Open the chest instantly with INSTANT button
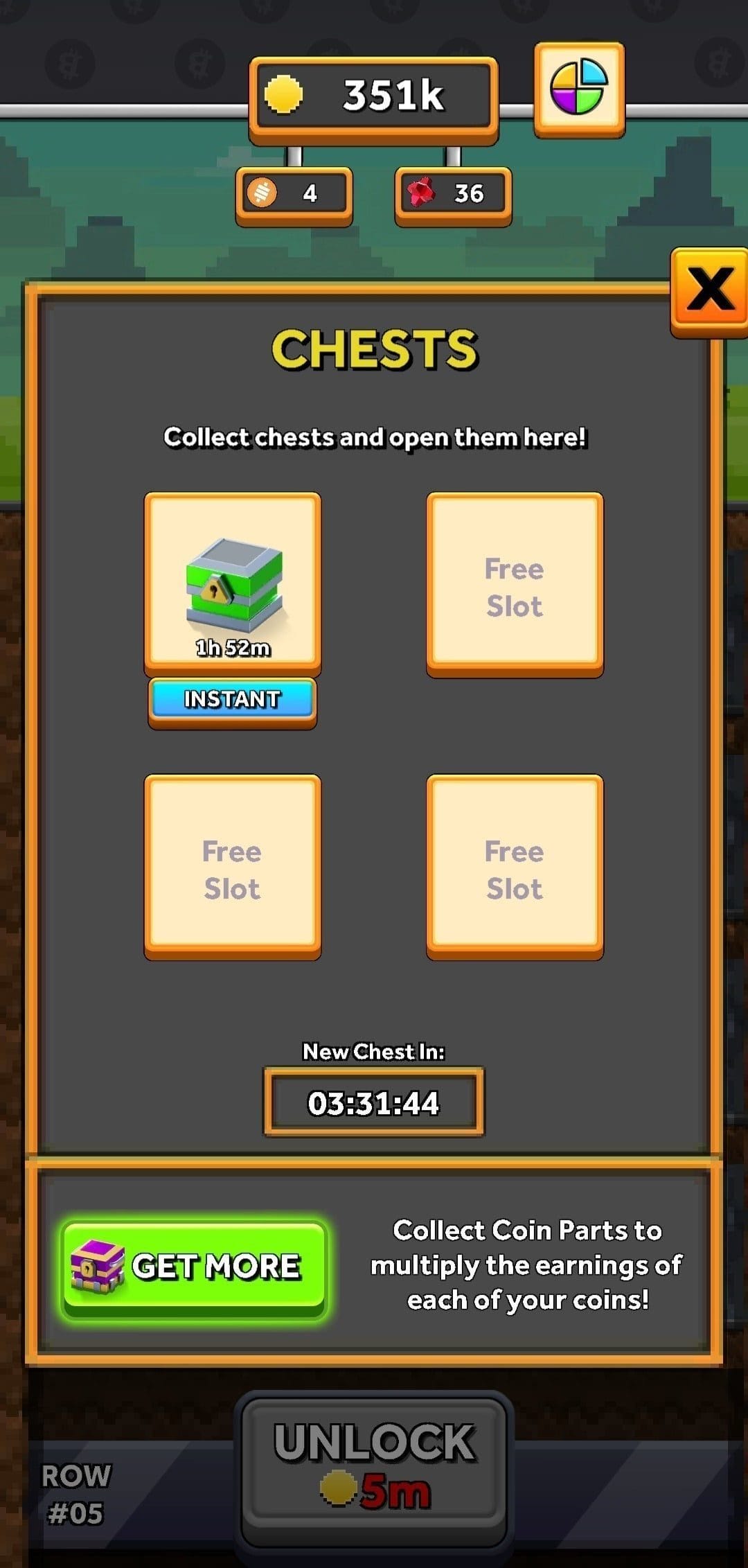 [233, 700]
